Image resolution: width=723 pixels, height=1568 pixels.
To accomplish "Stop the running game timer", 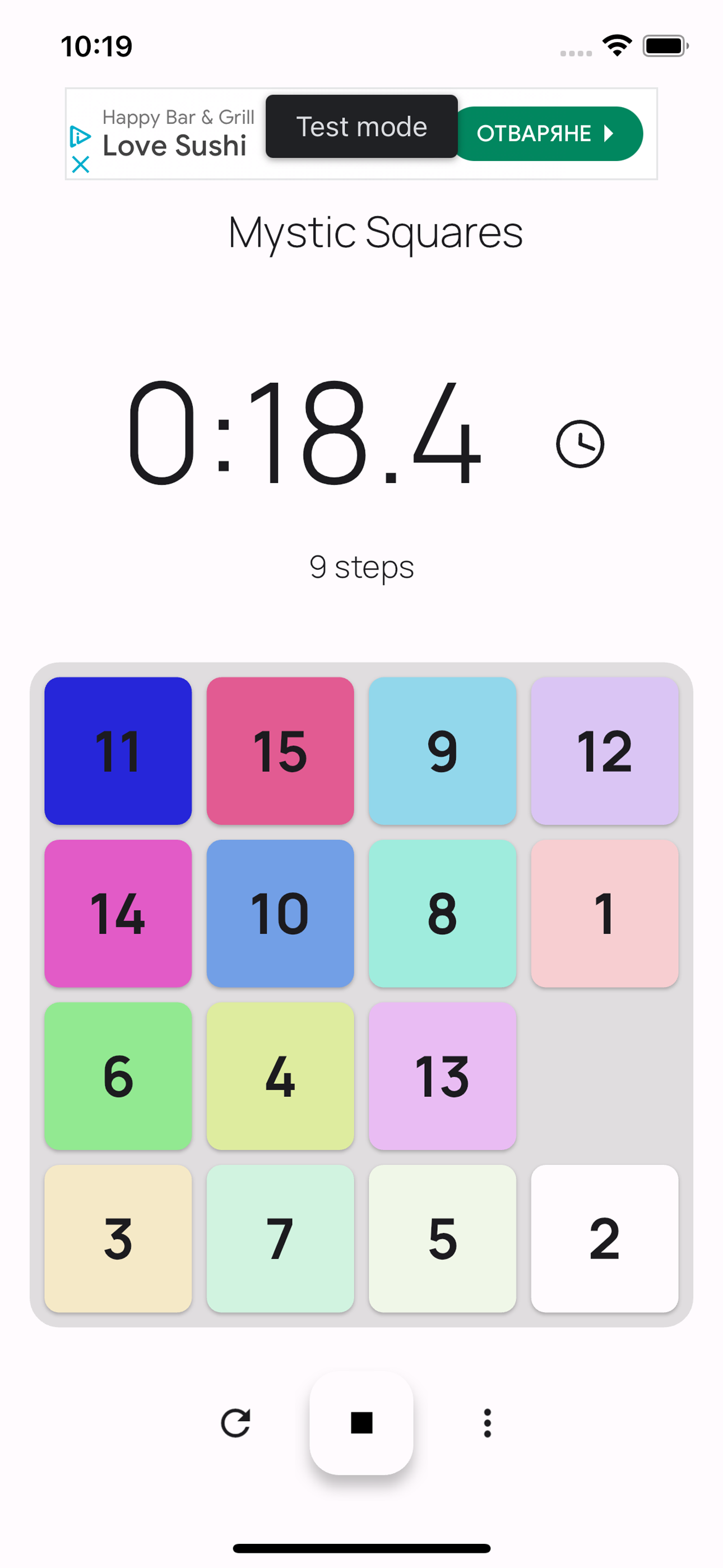I will coord(361,1423).
